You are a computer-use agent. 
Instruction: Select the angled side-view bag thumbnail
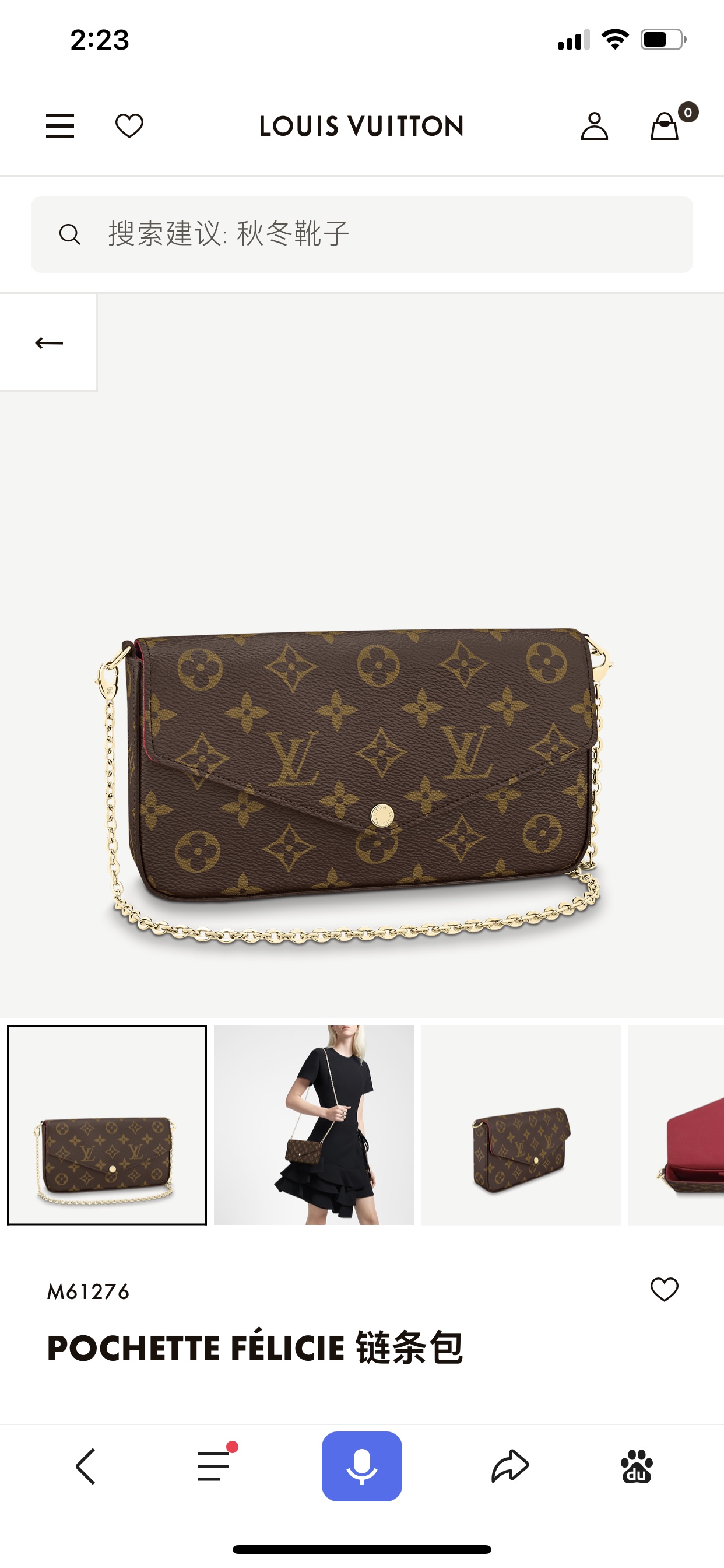[521, 1125]
